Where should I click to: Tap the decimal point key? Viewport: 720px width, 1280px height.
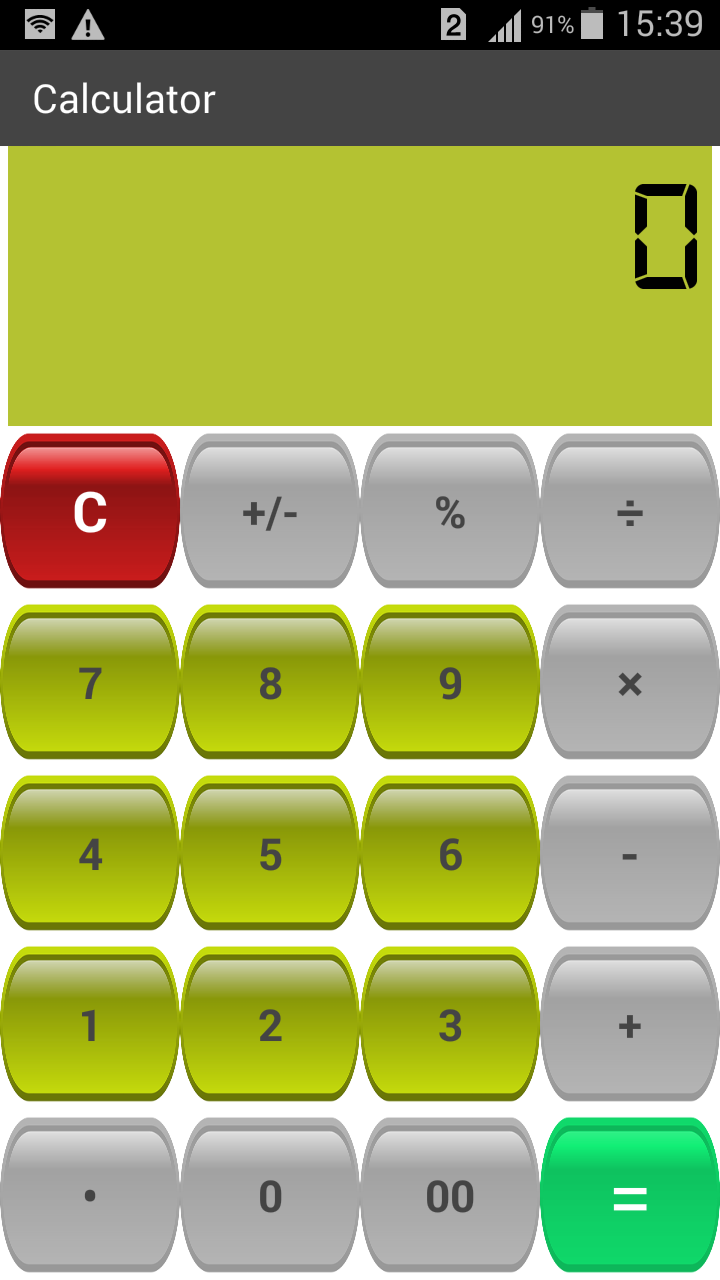[88, 1196]
